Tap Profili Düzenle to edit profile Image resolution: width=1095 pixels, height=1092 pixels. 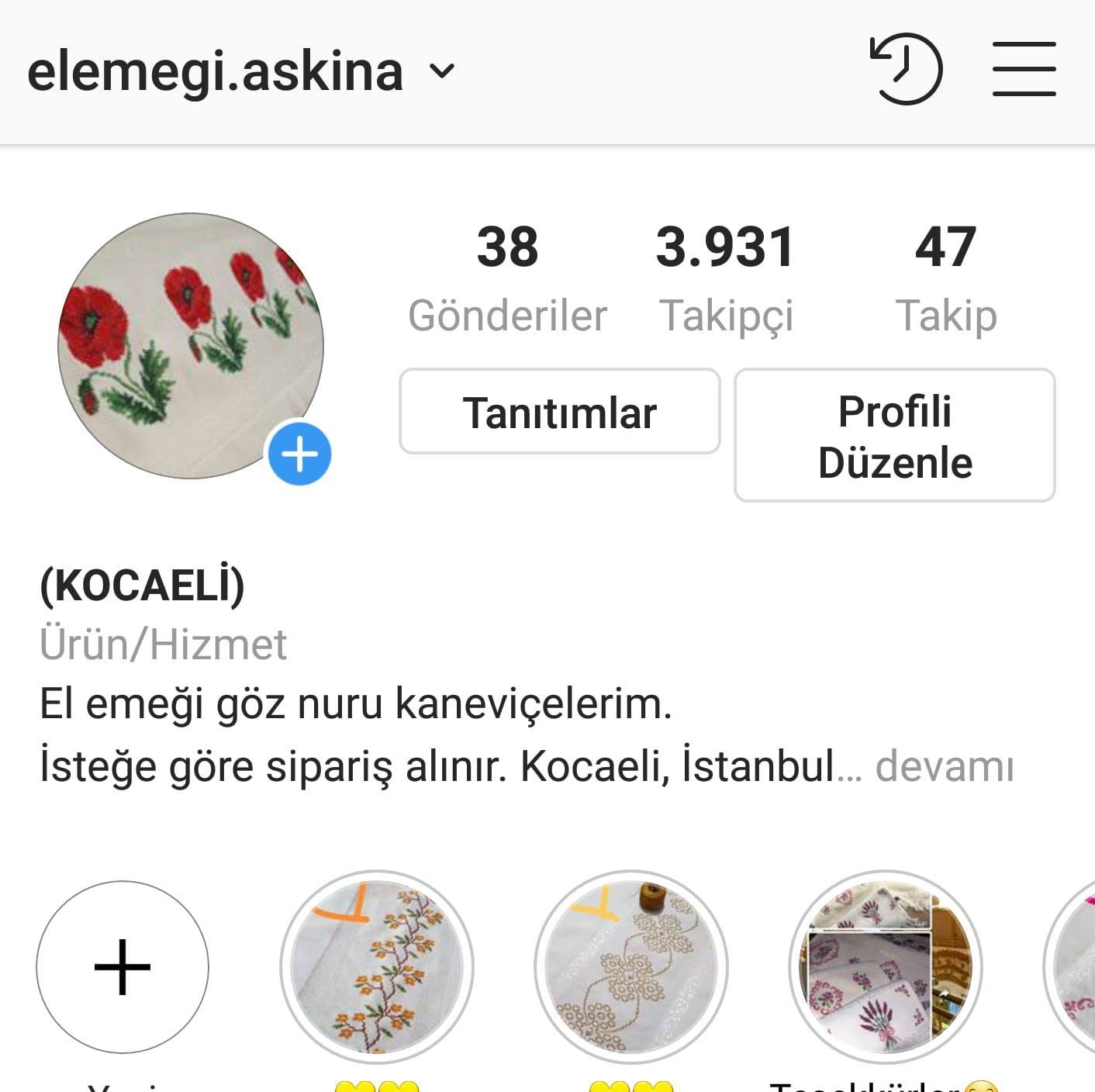pos(895,436)
